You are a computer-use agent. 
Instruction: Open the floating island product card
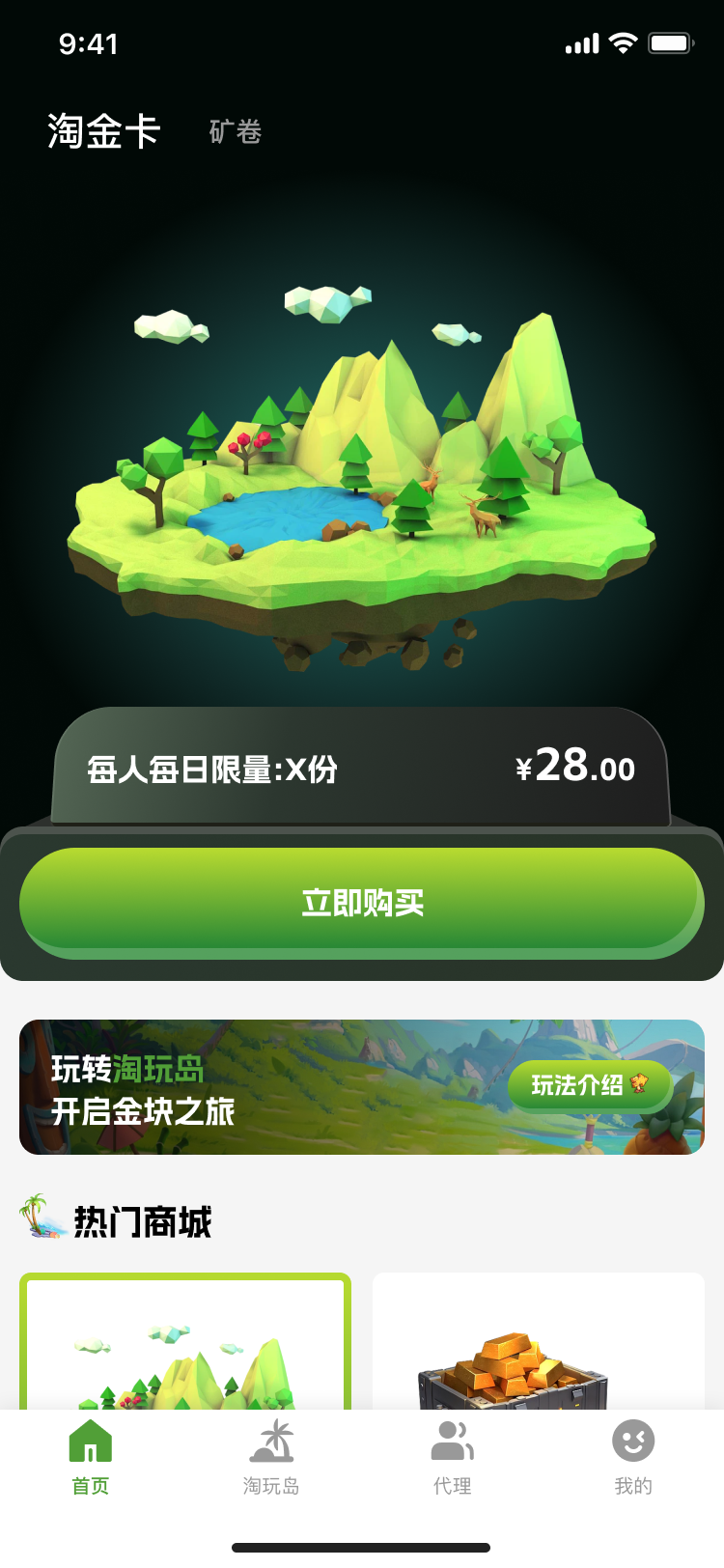(x=185, y=1341)
